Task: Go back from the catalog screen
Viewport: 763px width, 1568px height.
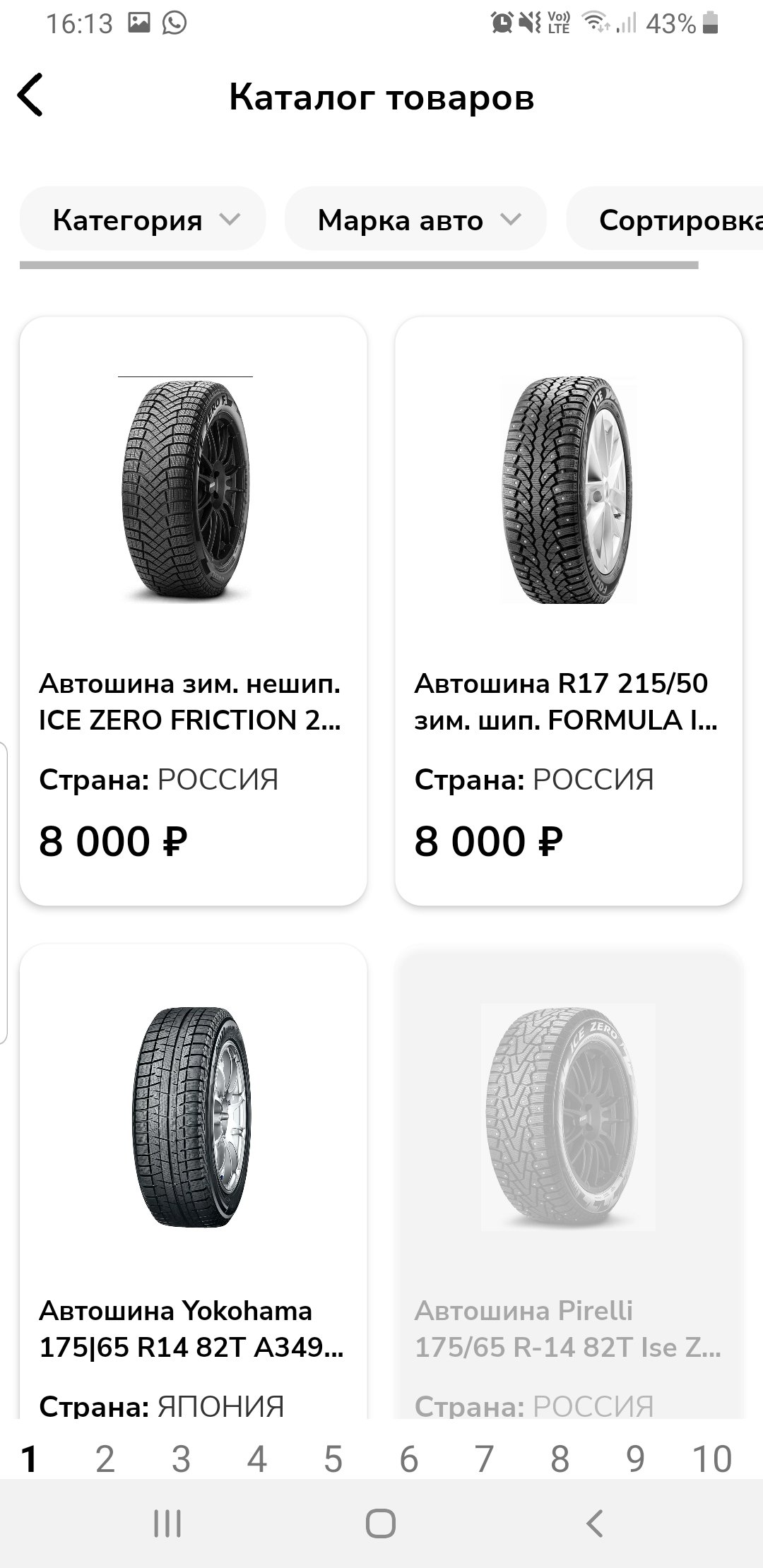Action: [31, 95]
